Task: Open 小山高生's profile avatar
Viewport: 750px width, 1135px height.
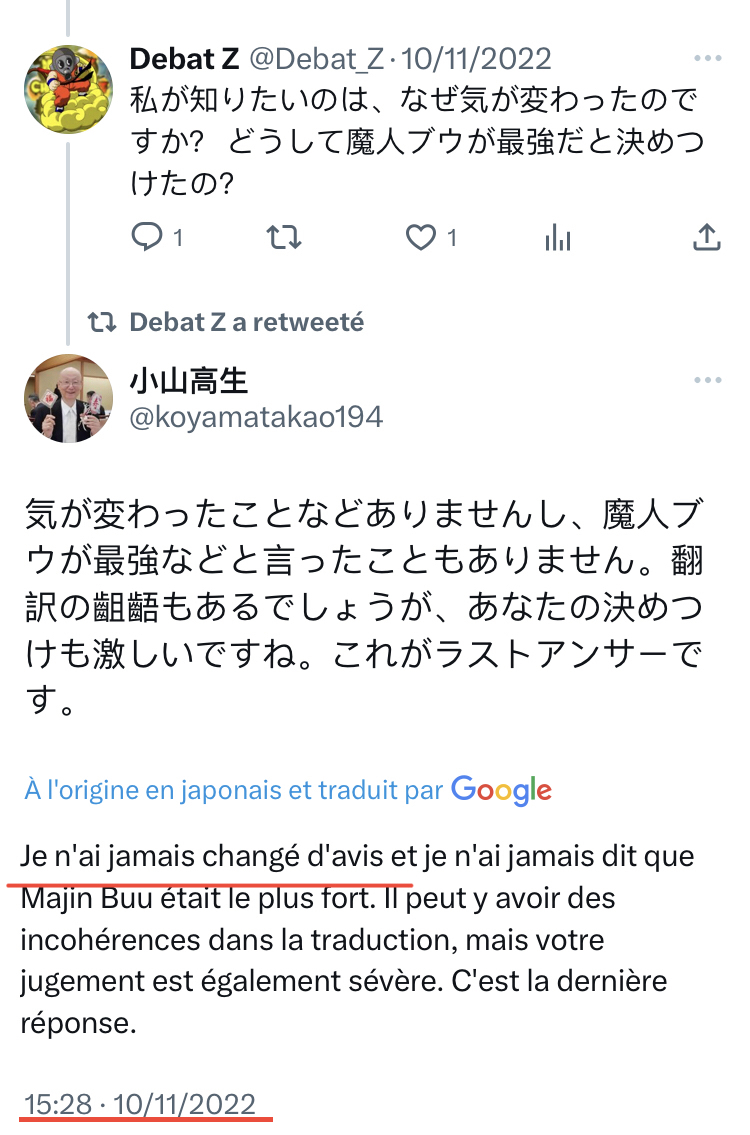Action: click(x=68, y=399)
